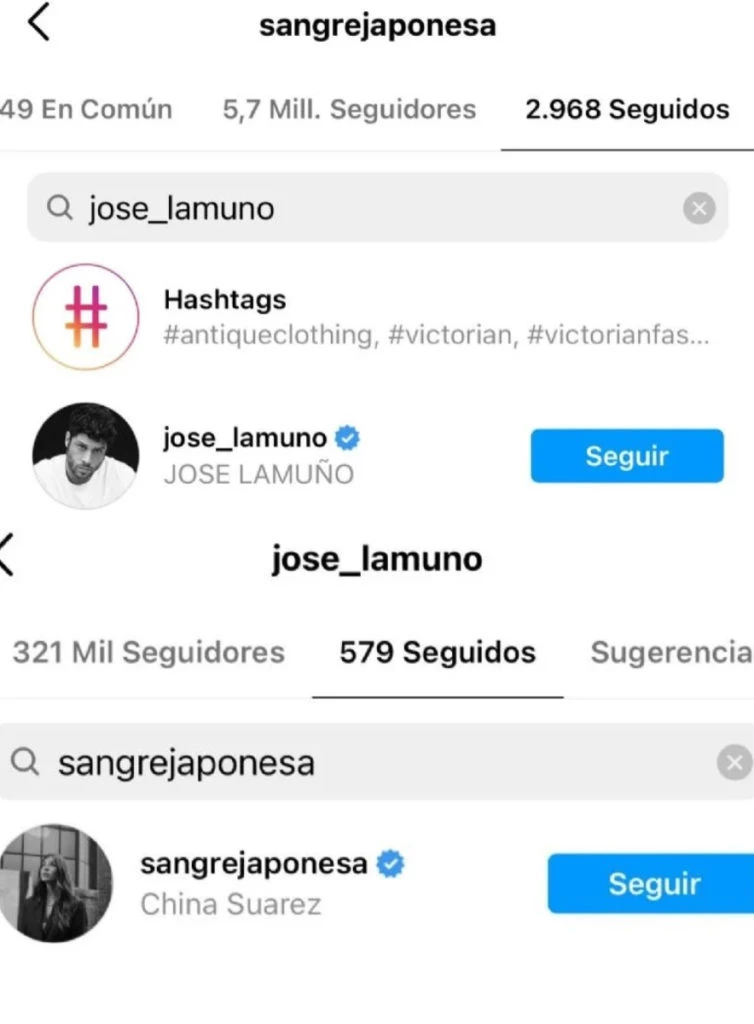Viewport: 754px width, 1024px height.
Task: Follow JOSE LAMUÑO with the Seguir button
Action: [626, 456]
